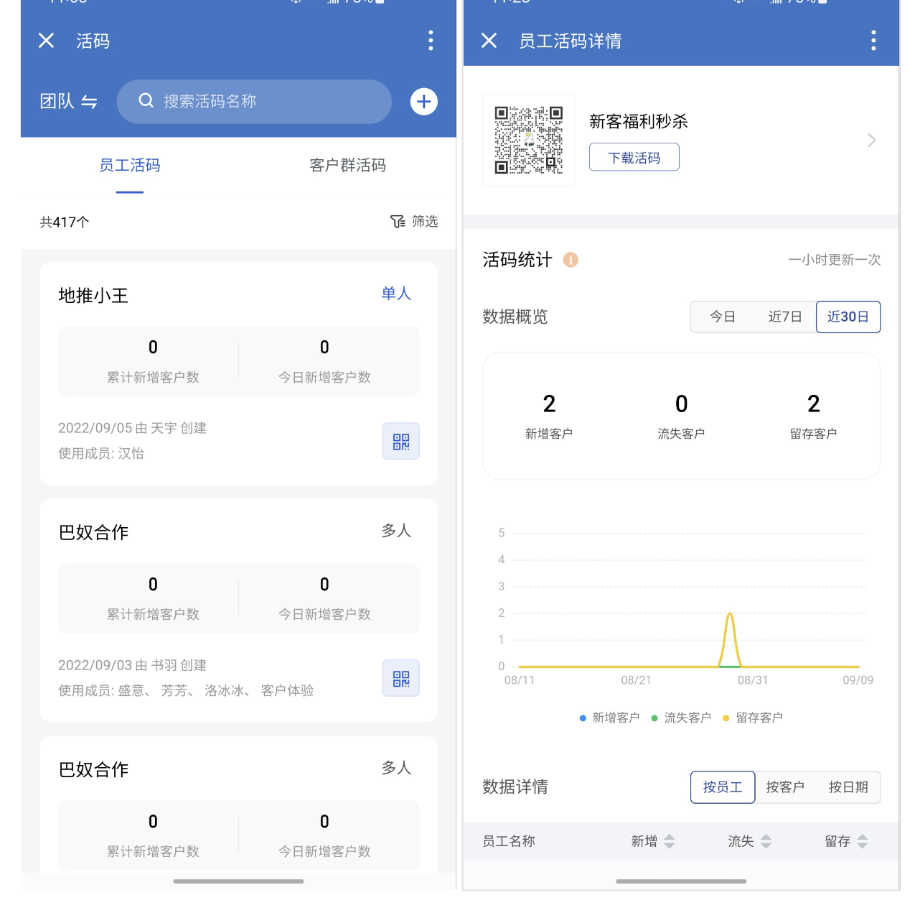Tap the 搜索活码名称 search box
The height and width of the screenshot is (902, 908).
(x=254, y=101)
